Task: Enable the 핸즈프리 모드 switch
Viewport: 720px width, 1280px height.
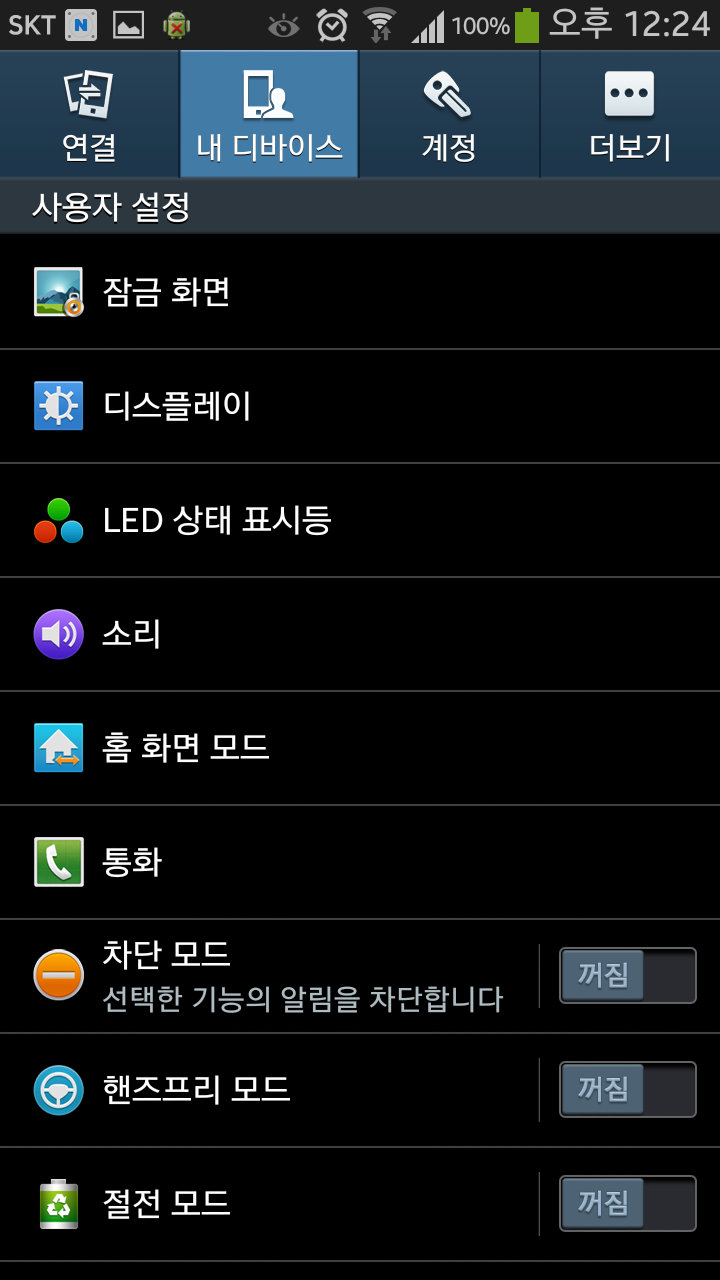Action: coord(628,1090)
